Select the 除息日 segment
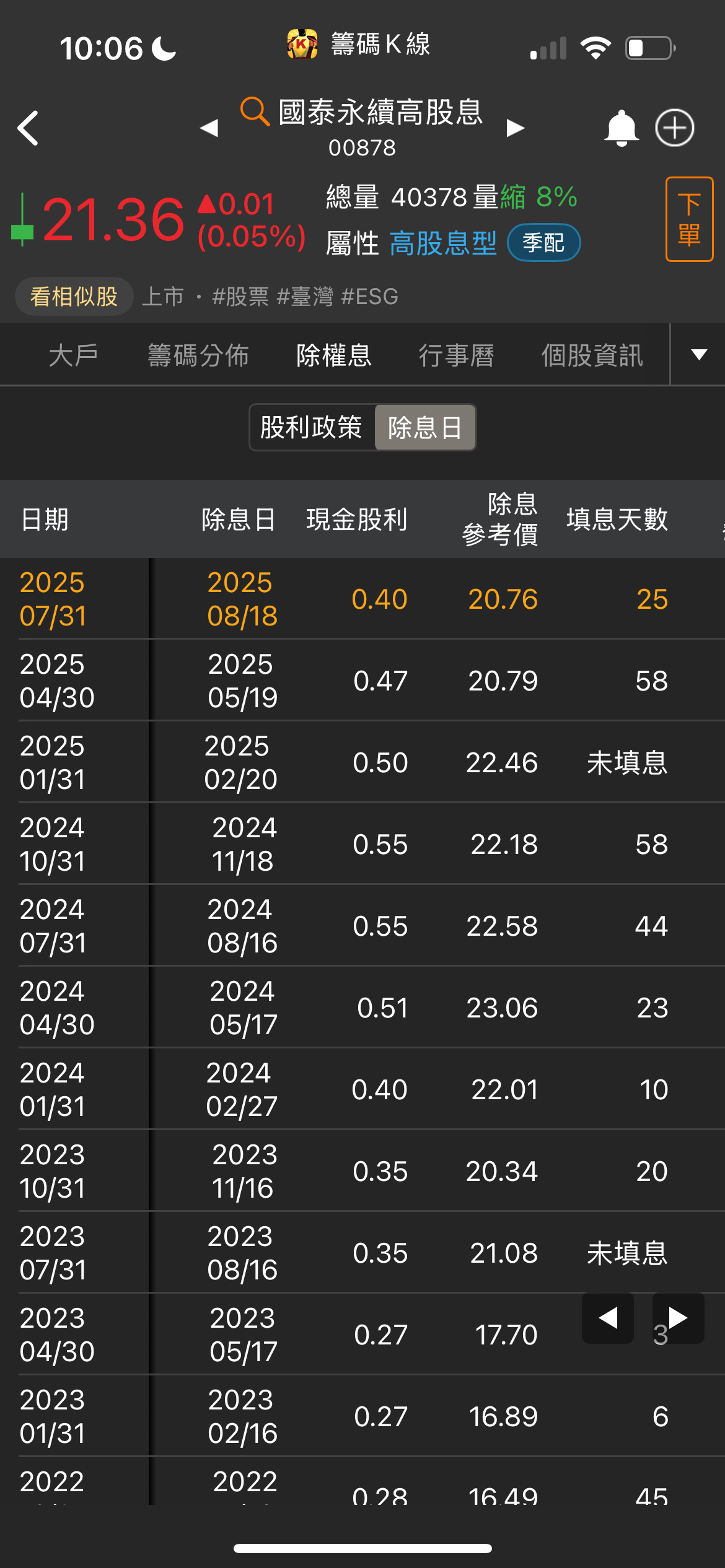Viewport: 725px width, 1568px height. point(425,427)
